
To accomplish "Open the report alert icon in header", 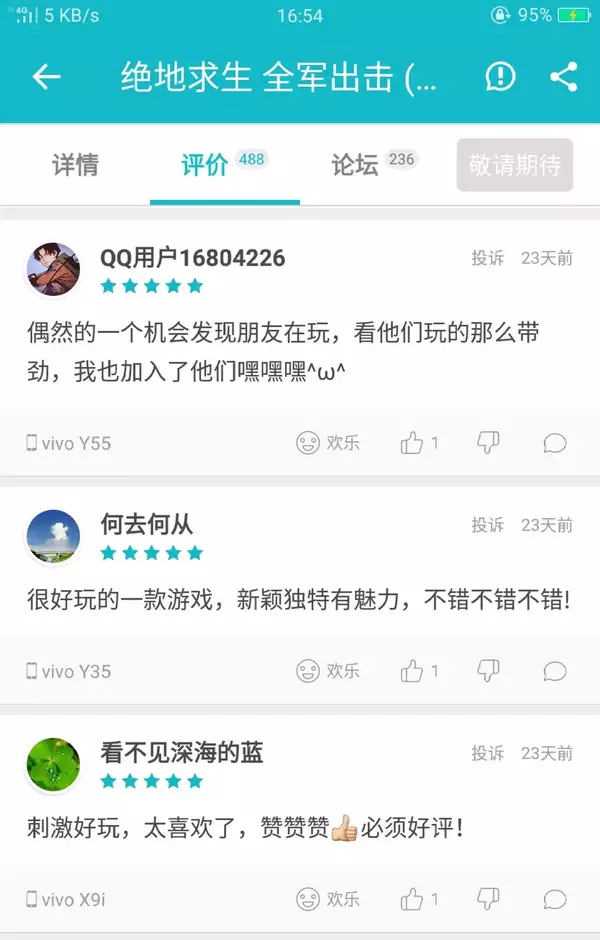I will pos(500,77).
